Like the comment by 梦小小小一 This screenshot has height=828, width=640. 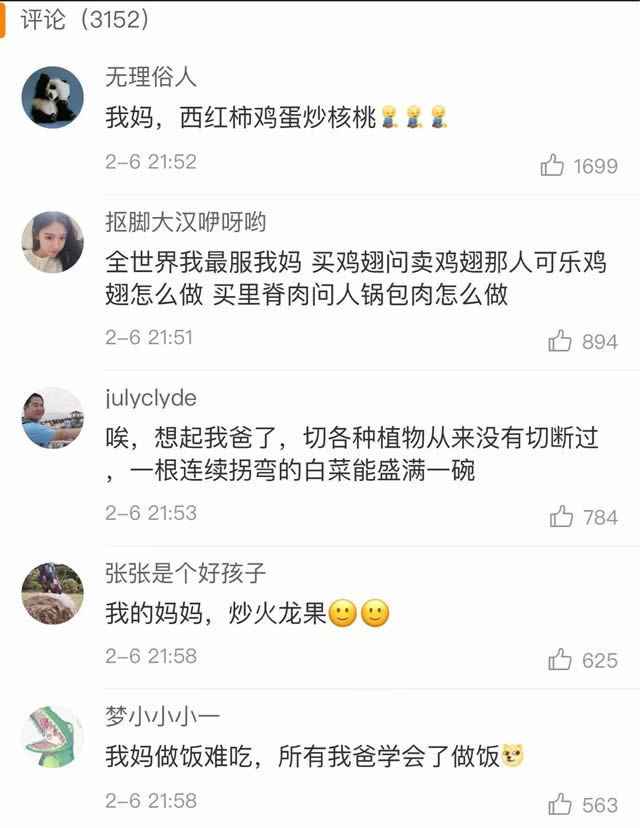(x=560, y=804)
